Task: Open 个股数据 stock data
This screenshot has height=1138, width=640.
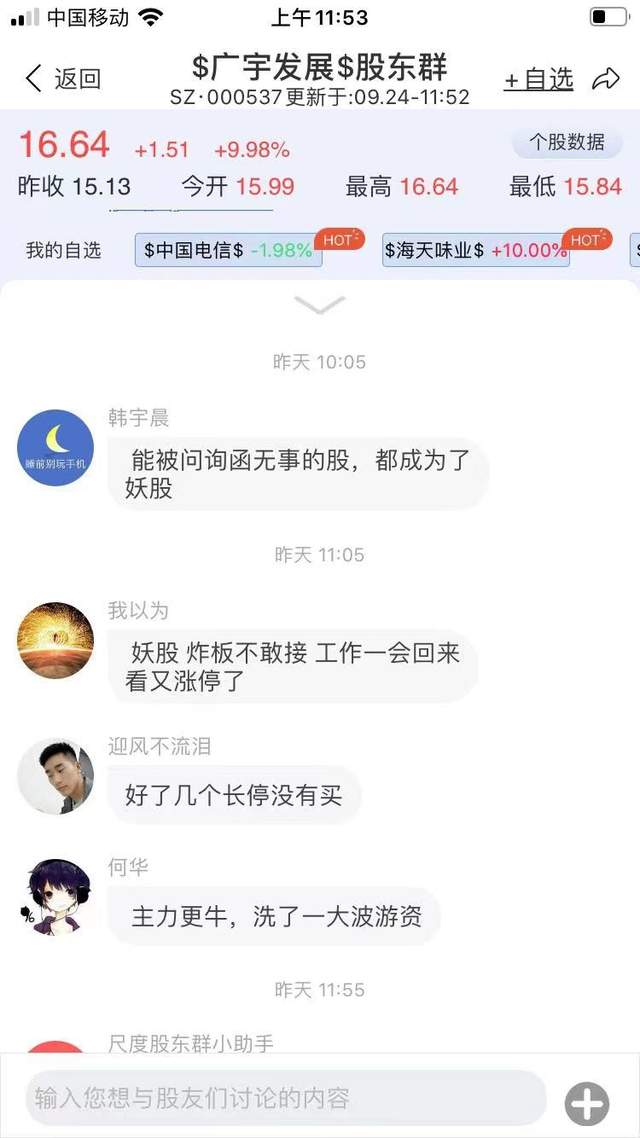Action: [566, 142]
